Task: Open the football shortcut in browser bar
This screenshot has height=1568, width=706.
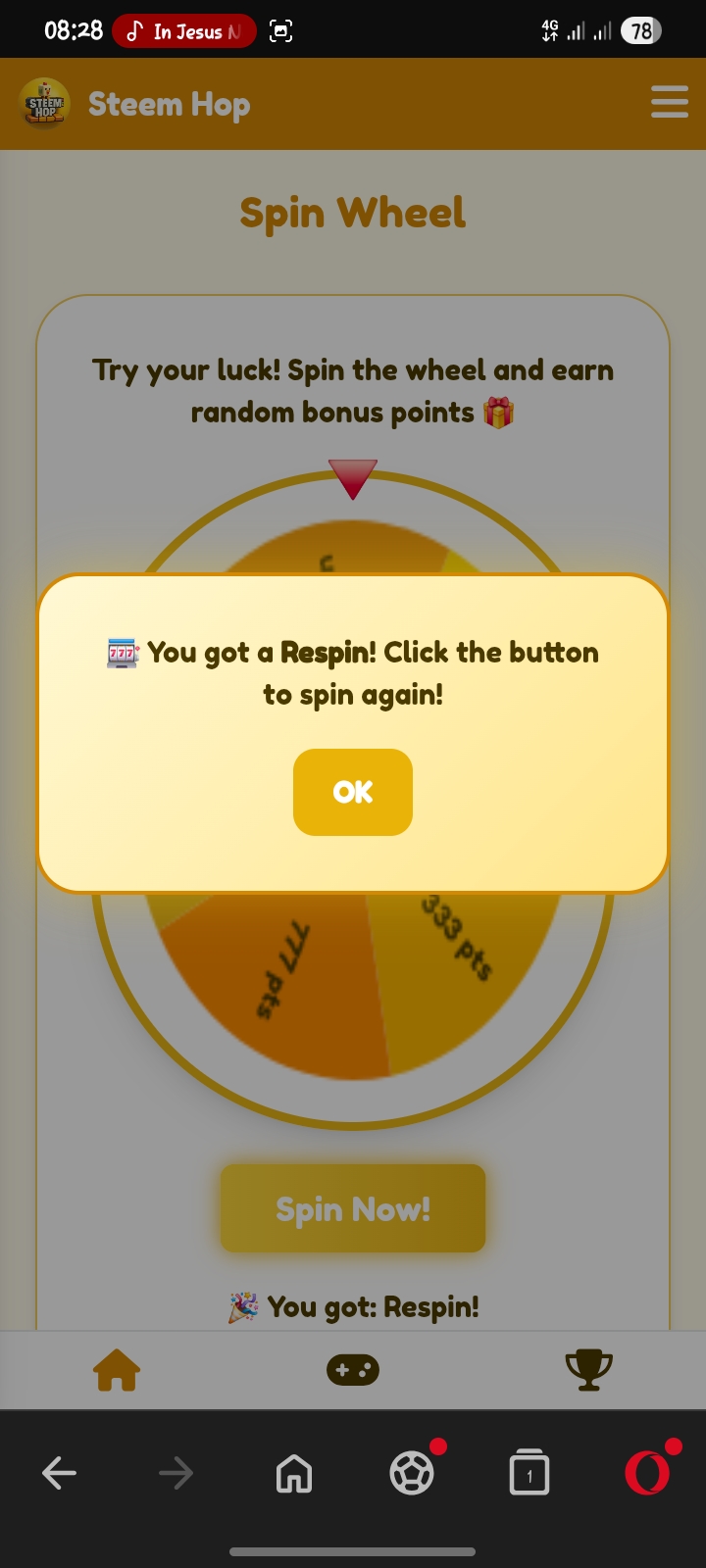Action: pos(412,1472)
